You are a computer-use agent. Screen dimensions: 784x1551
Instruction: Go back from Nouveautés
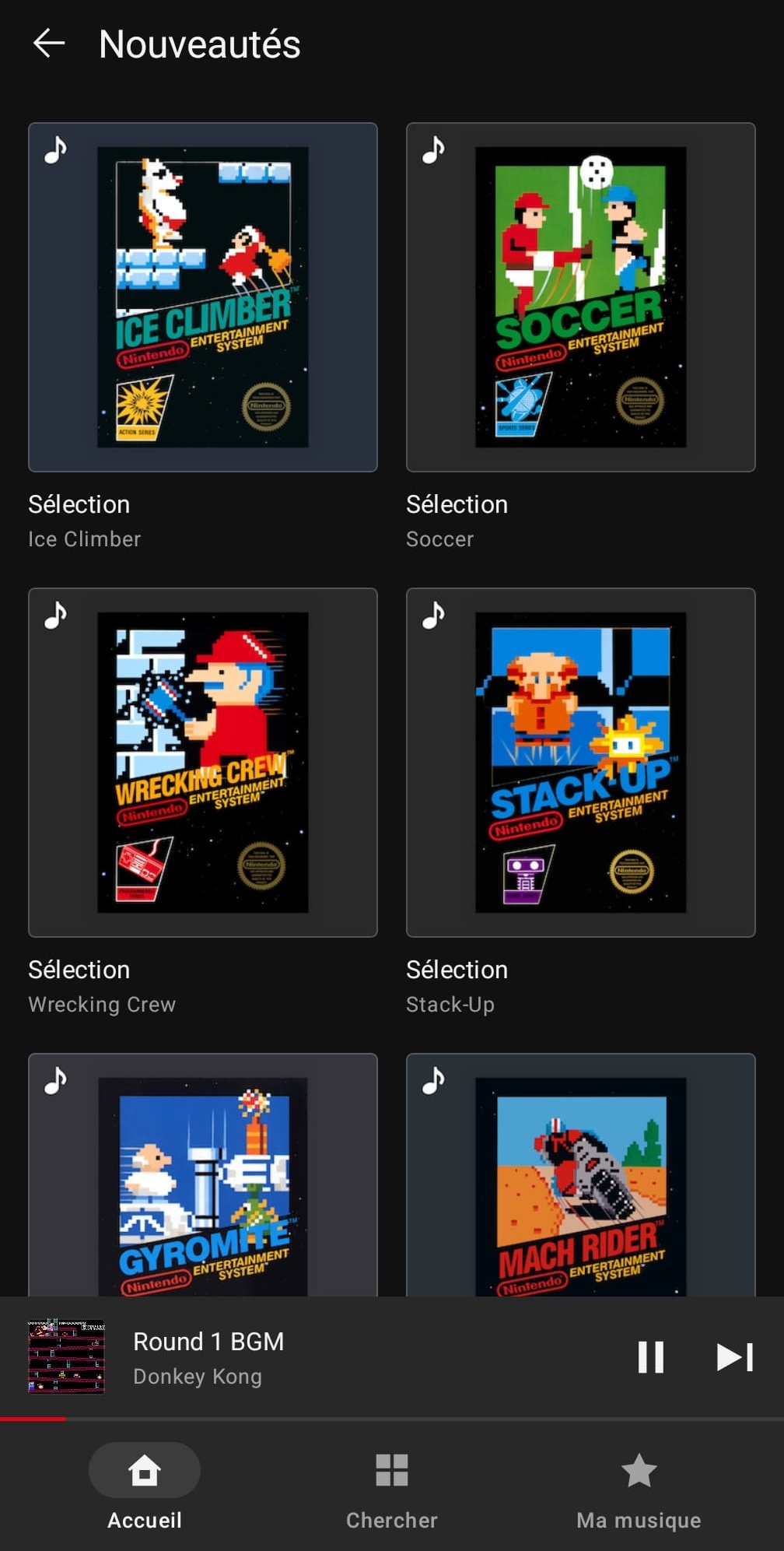[x=49, y=44]
